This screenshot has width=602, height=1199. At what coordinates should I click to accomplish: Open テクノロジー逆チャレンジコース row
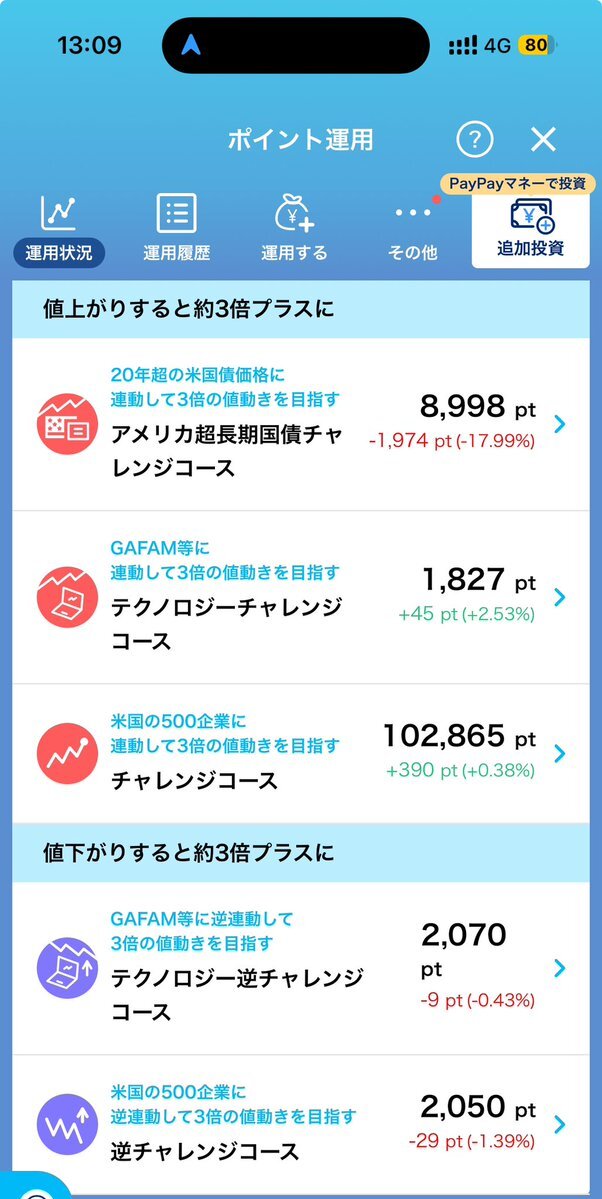(301, 969)
